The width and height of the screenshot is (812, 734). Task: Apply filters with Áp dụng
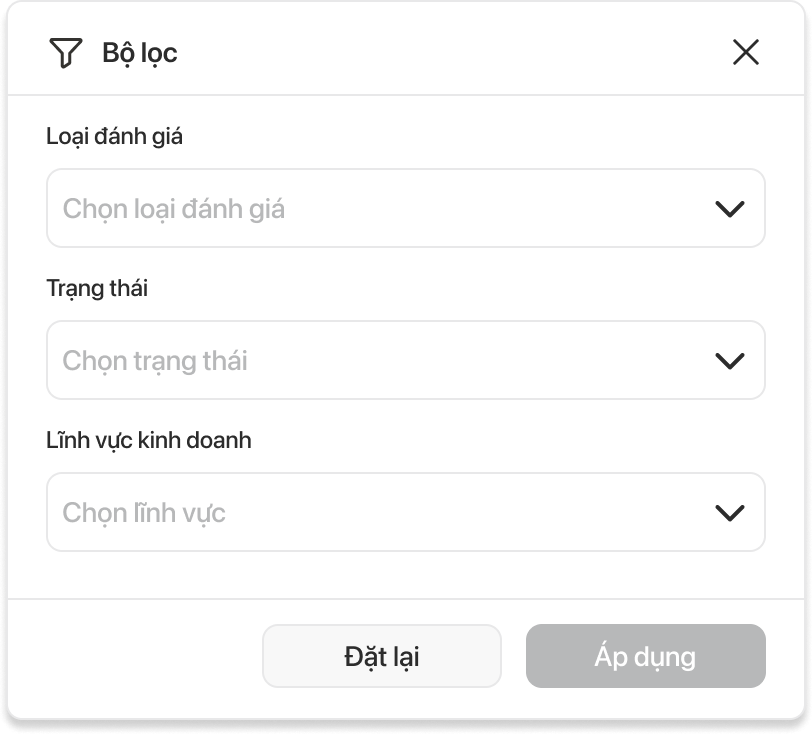pyautogui.click(x=645, y=656)
